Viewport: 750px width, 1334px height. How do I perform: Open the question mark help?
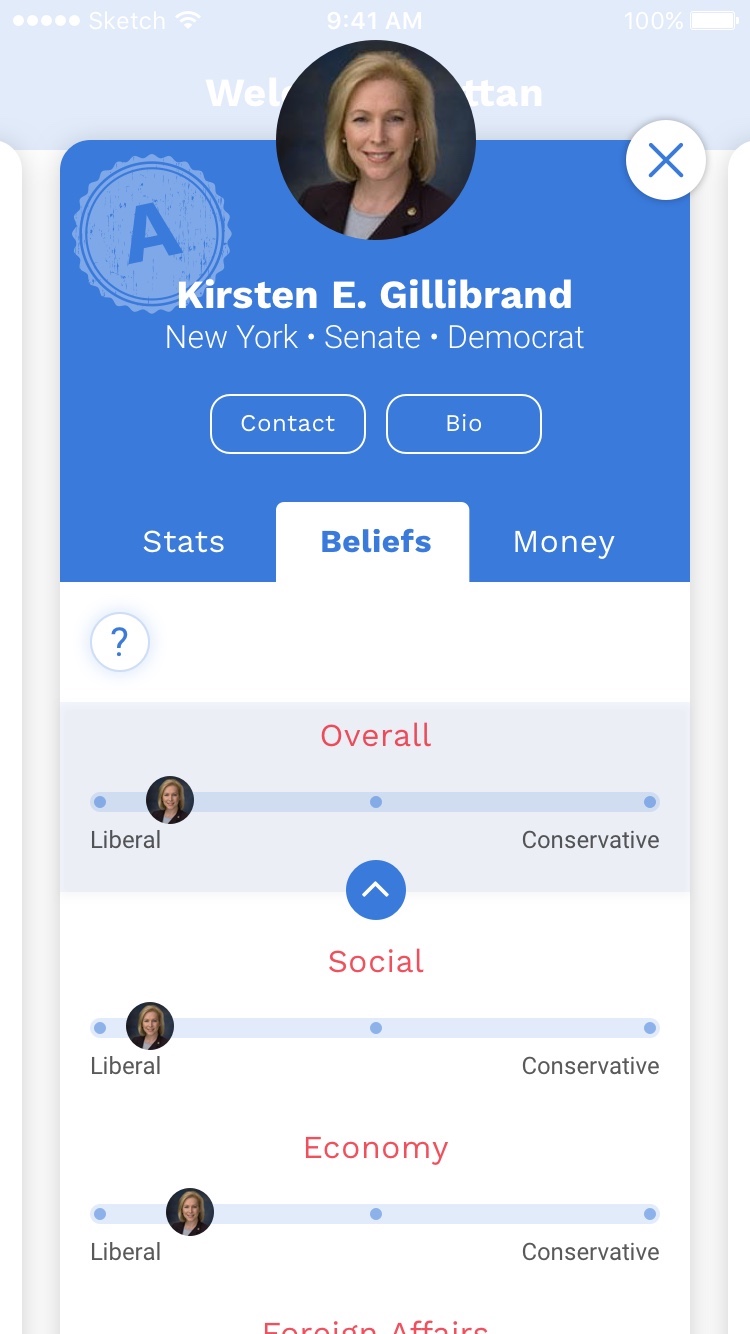pos(120,642)
